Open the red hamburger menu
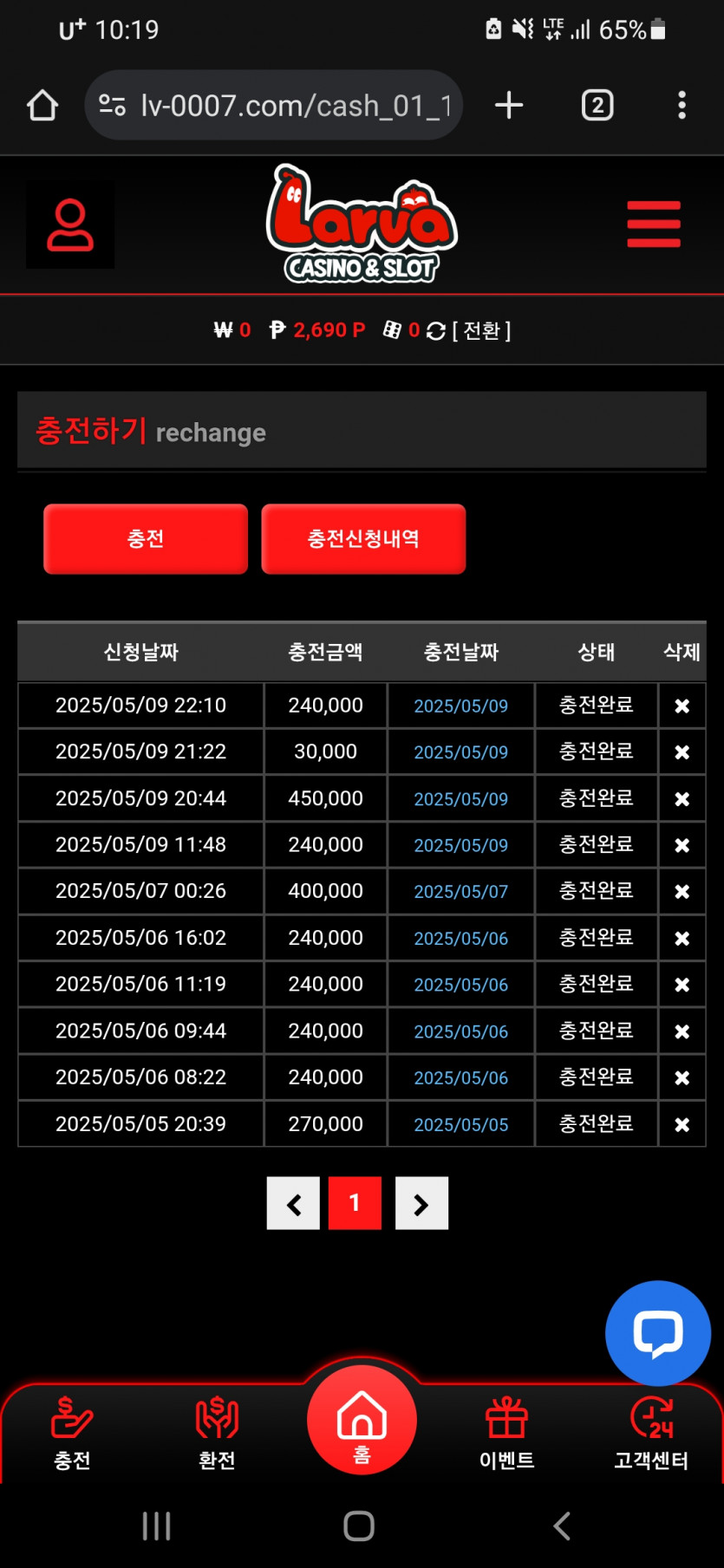 [654, 224]
